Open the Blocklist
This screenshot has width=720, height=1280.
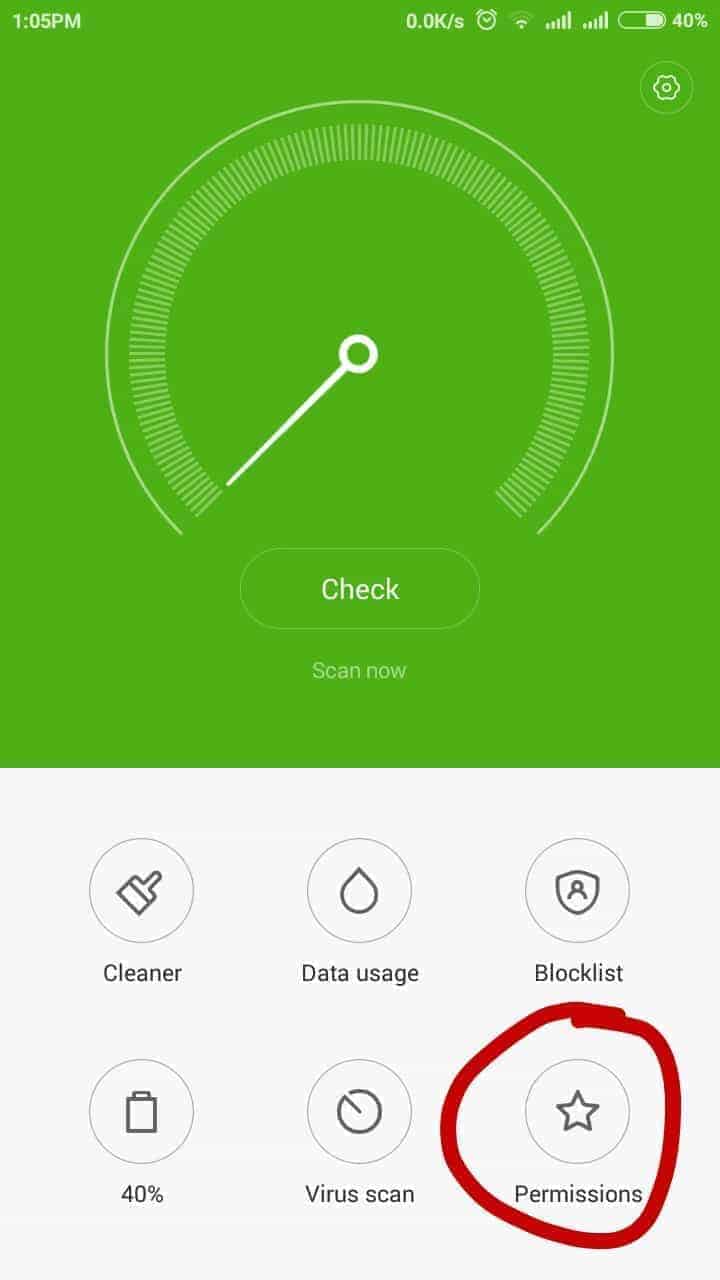[578, 890]
